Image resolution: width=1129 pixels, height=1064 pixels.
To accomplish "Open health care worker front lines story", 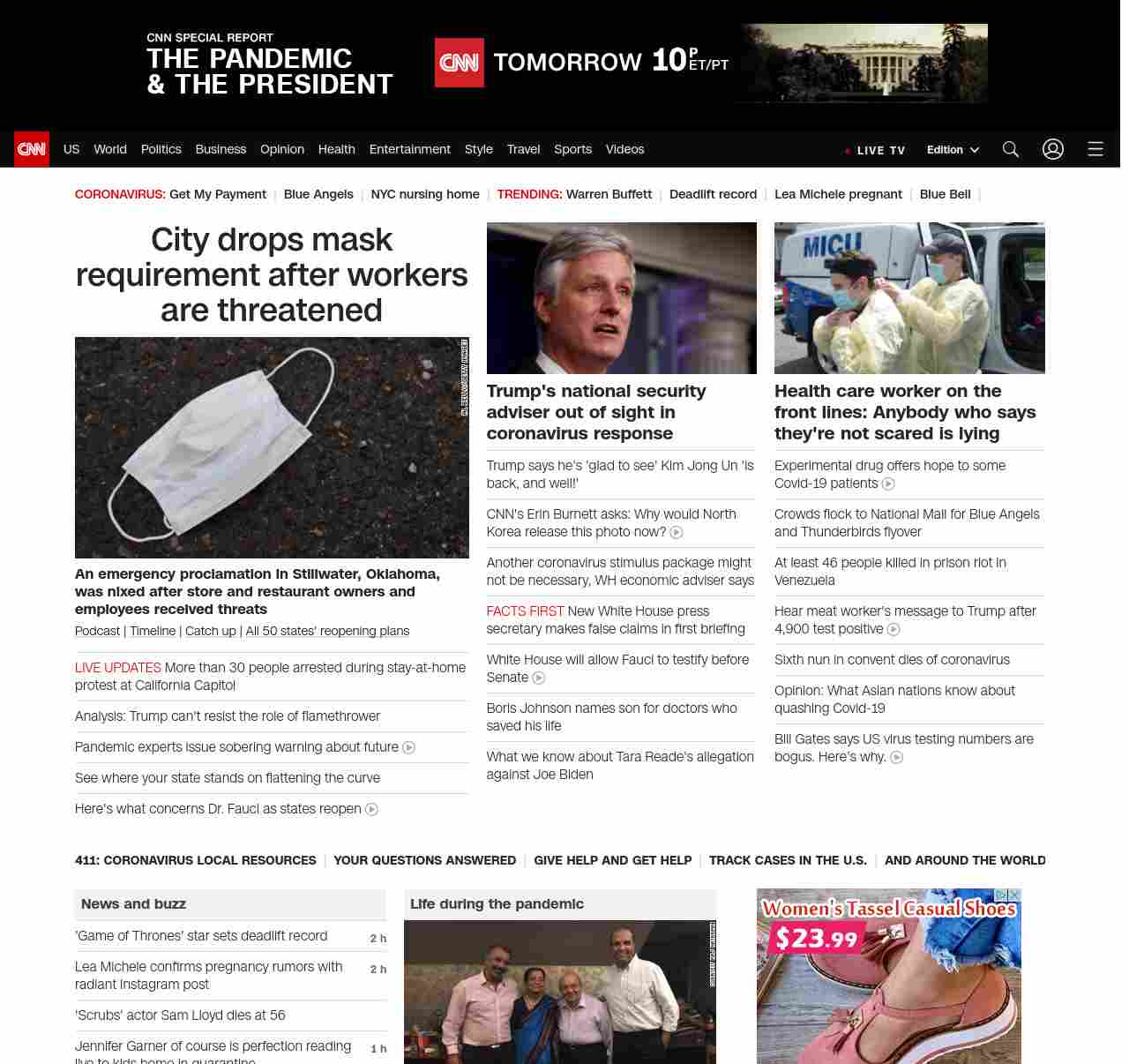I will click(905, 412).
